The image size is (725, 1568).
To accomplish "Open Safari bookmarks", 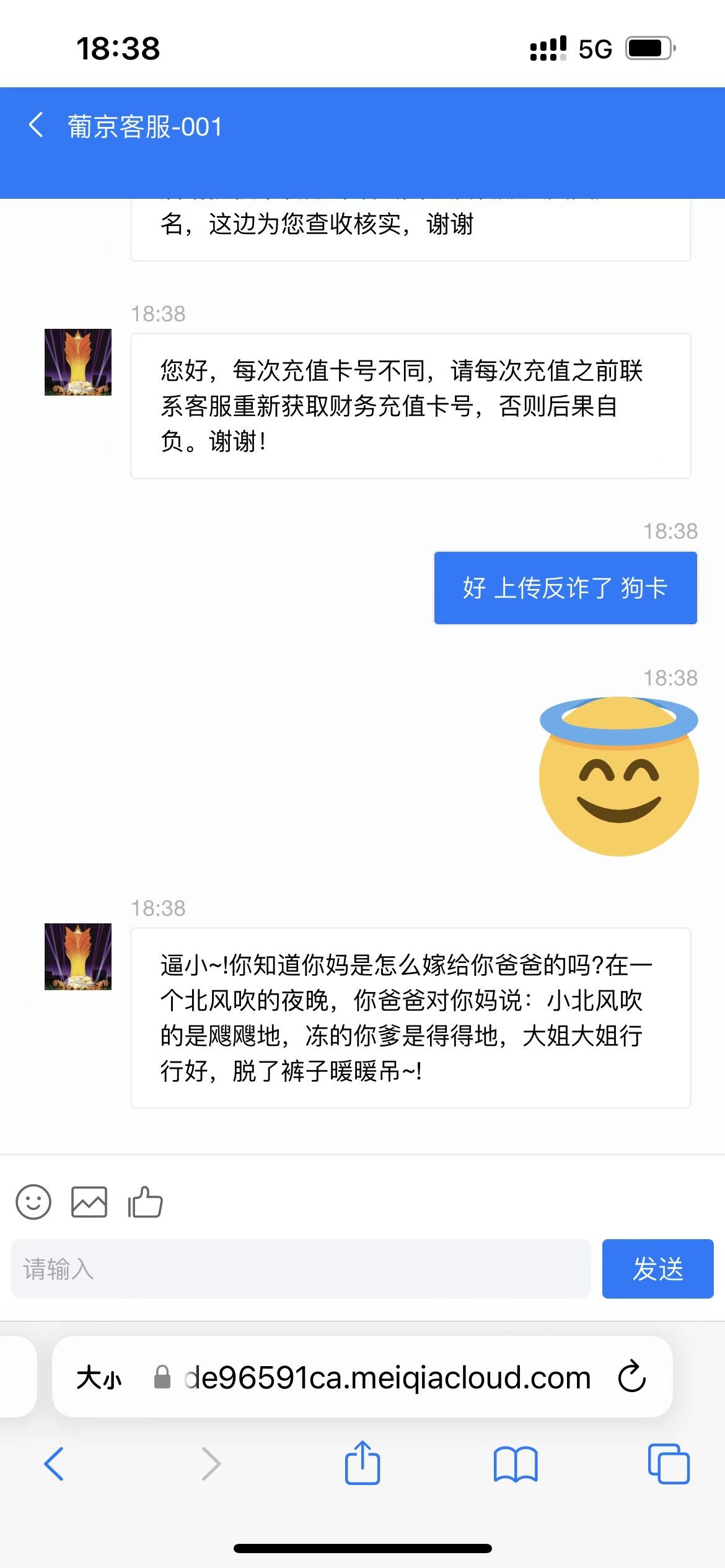I will (516, 1464).
